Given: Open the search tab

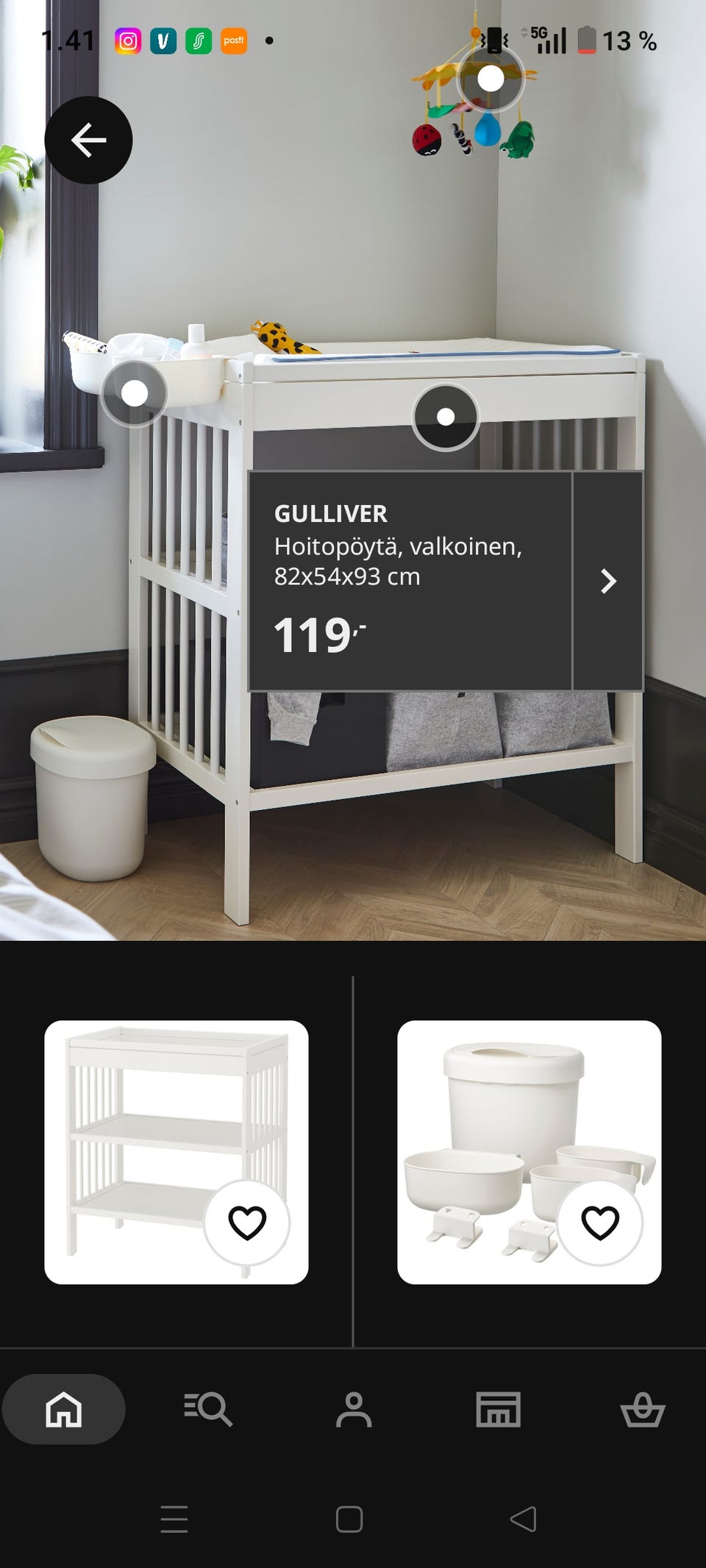Looking at the screenshot, I should click(208, 1409).
